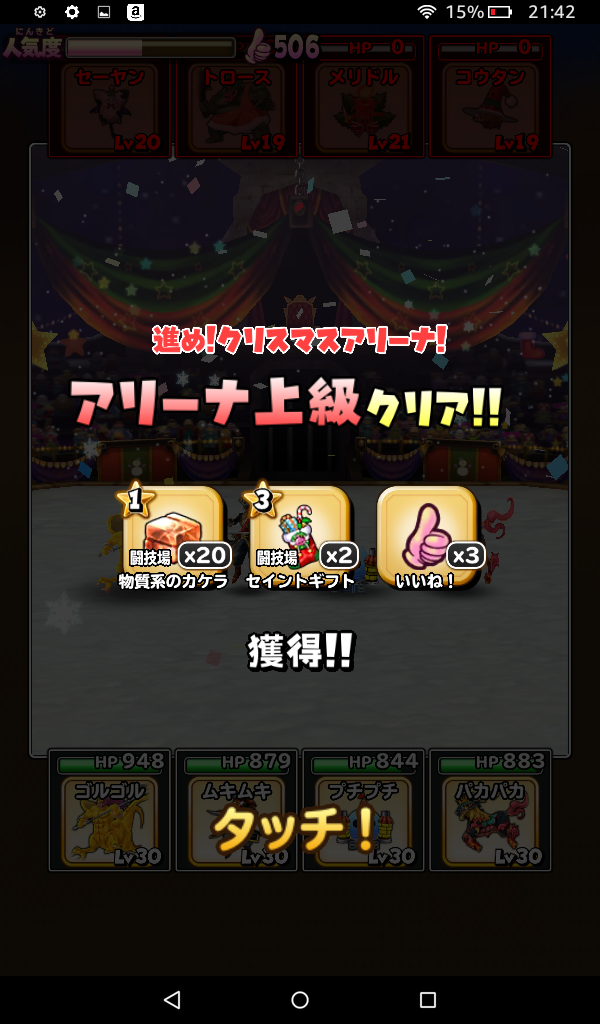Go back using the system back button
The width and height of the screenshot is (600, 1024).
[x=172, y=999]
